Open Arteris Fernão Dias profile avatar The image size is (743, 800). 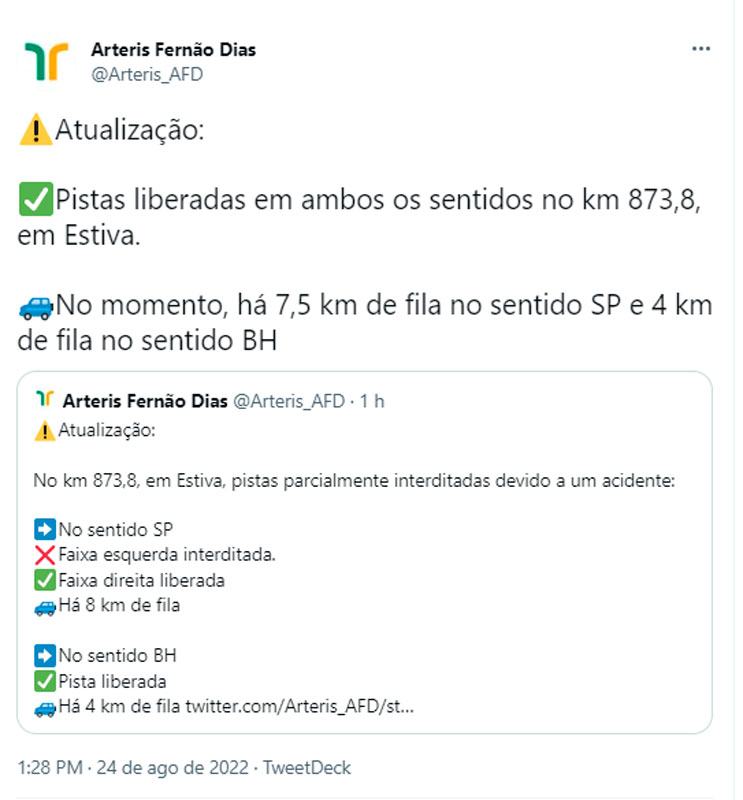coord(46,61)
